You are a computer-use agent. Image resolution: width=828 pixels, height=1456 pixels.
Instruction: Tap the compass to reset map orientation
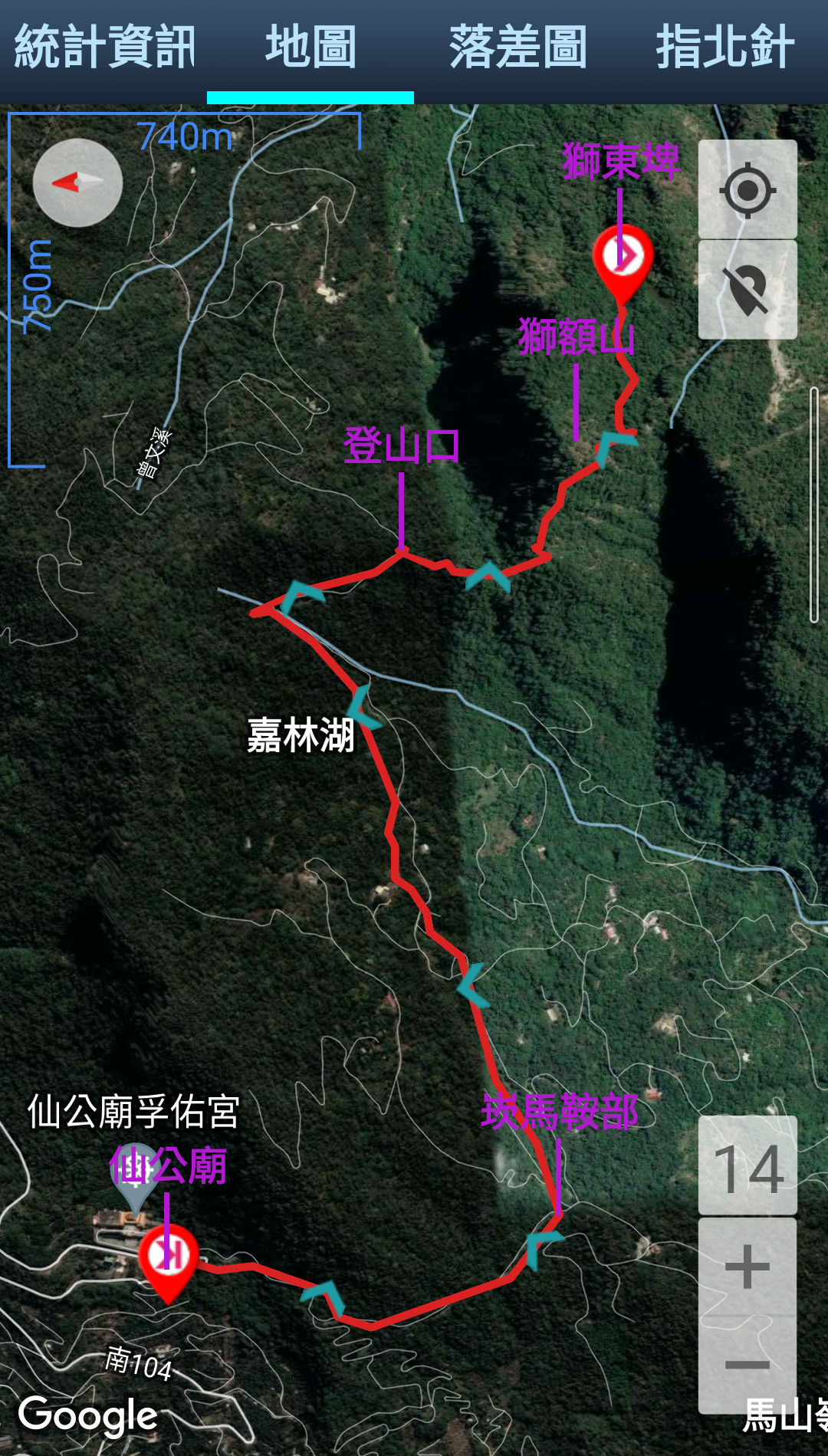coord(77,182)
